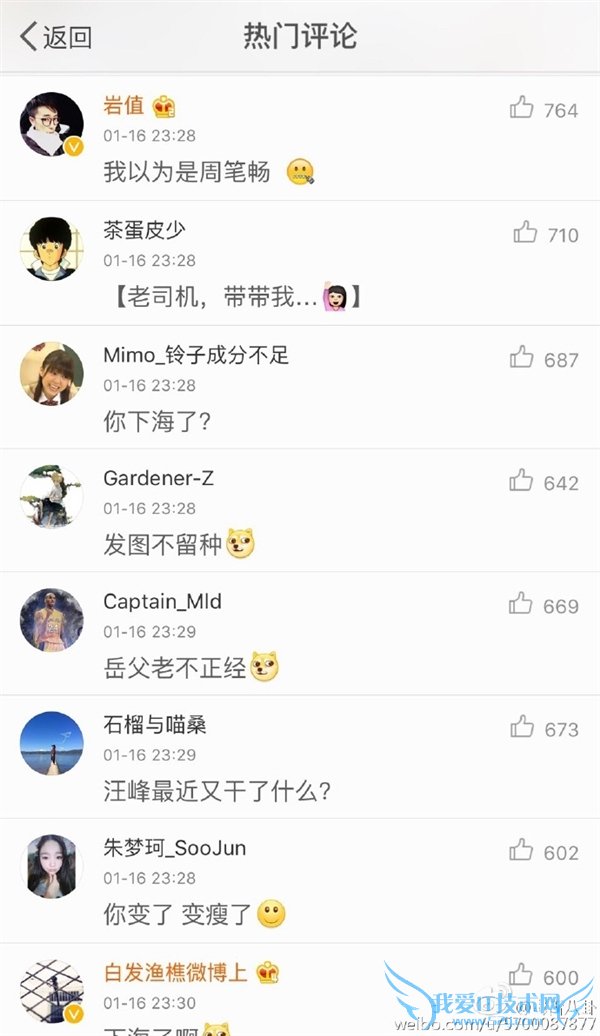Viewport: 600px width, 1036px height.
Task: Like 朱梦珂_SooJun's comment
Action: pos(522,851)
